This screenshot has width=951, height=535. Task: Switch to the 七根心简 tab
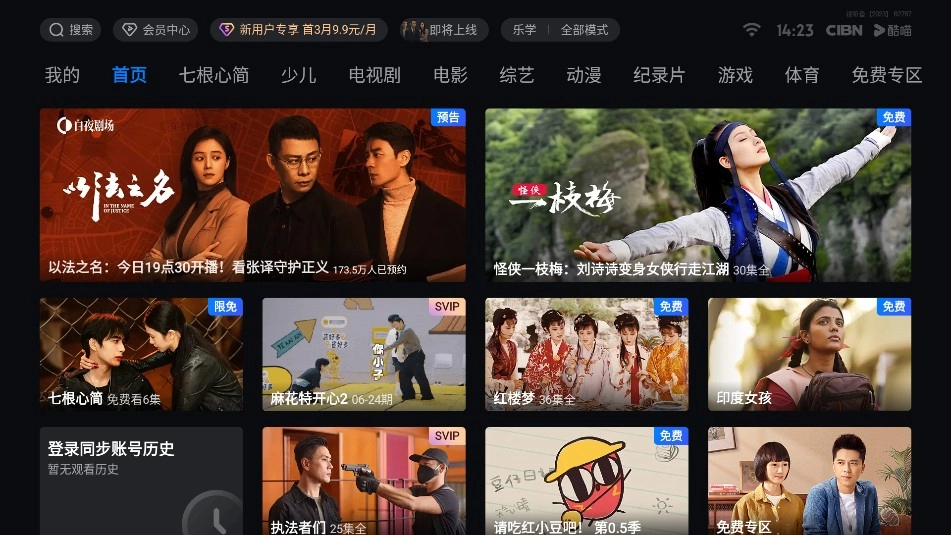pos(213,75)
